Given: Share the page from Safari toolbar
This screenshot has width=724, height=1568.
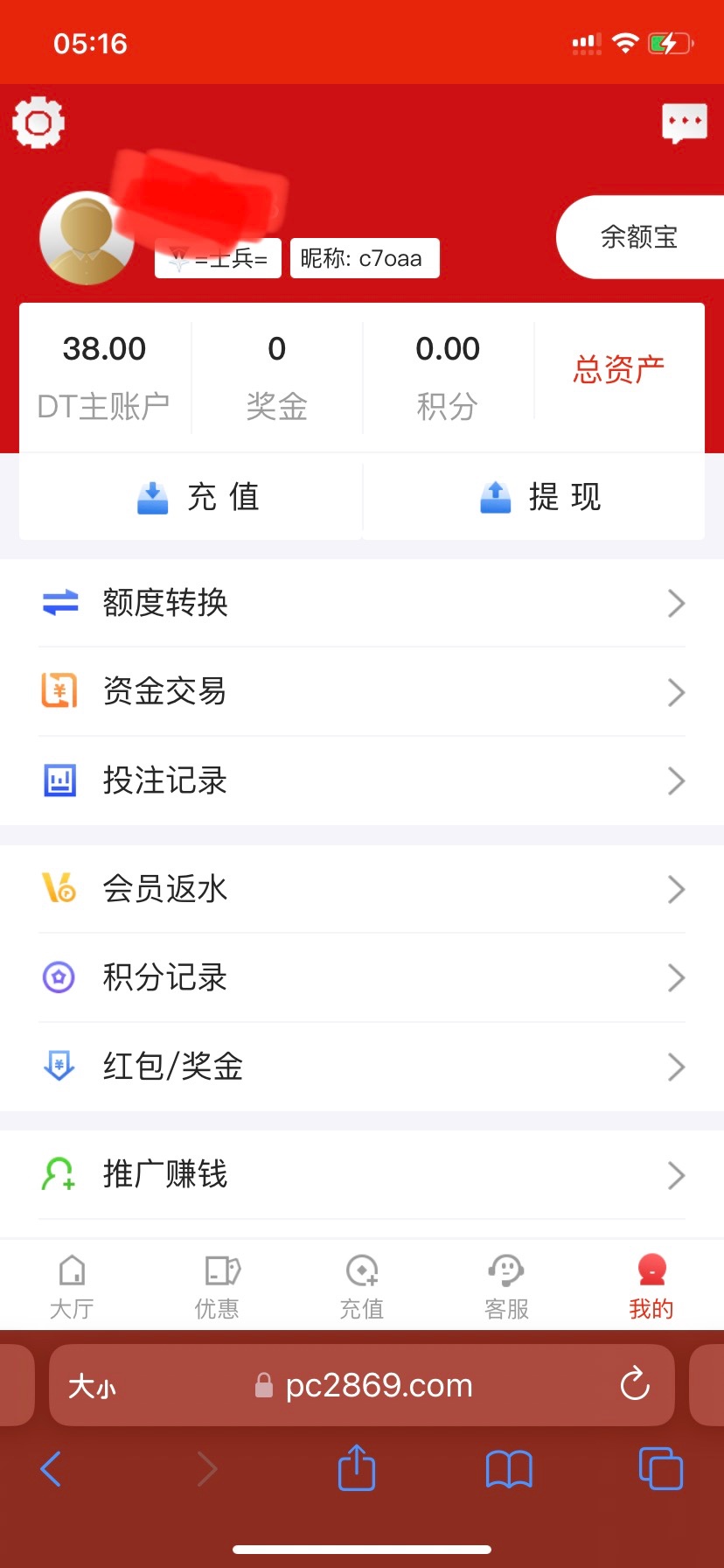Looking at the screenshot, I should point(356,1468).
